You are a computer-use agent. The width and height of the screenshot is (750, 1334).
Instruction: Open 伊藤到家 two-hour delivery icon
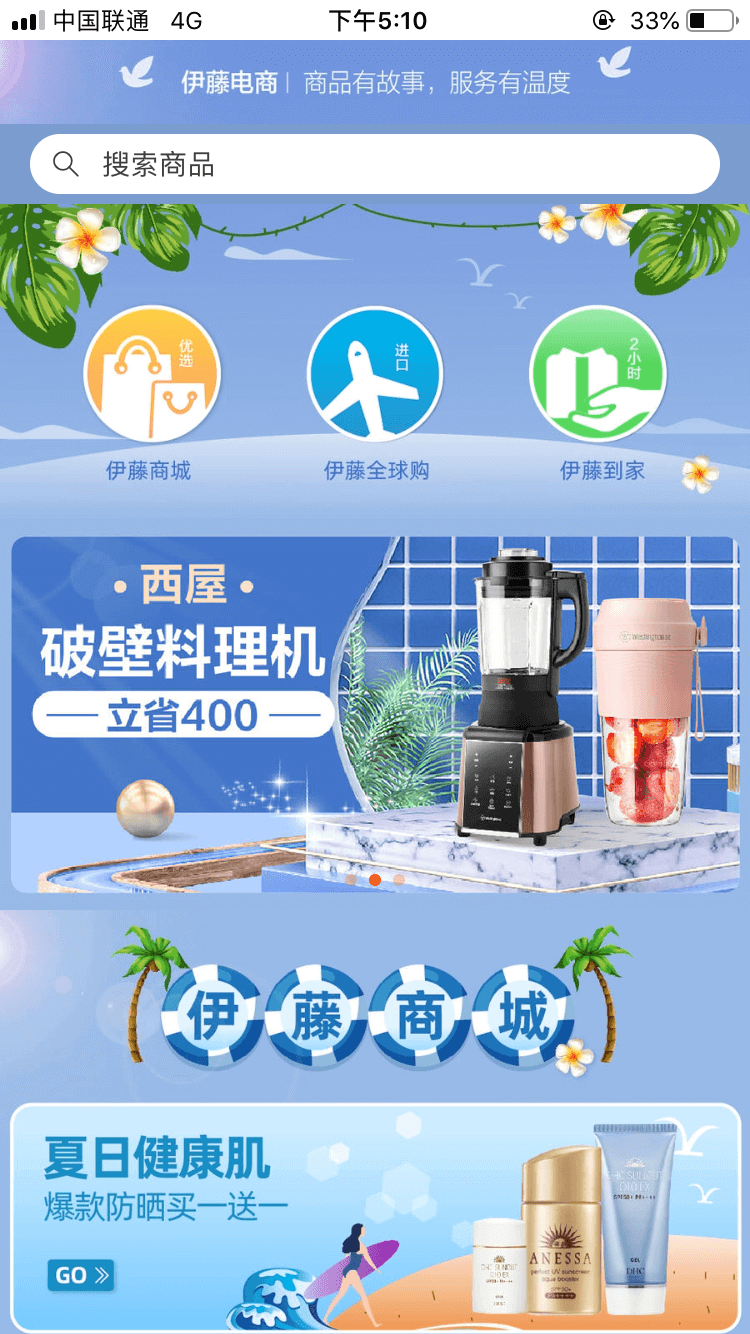pos(598,374)
